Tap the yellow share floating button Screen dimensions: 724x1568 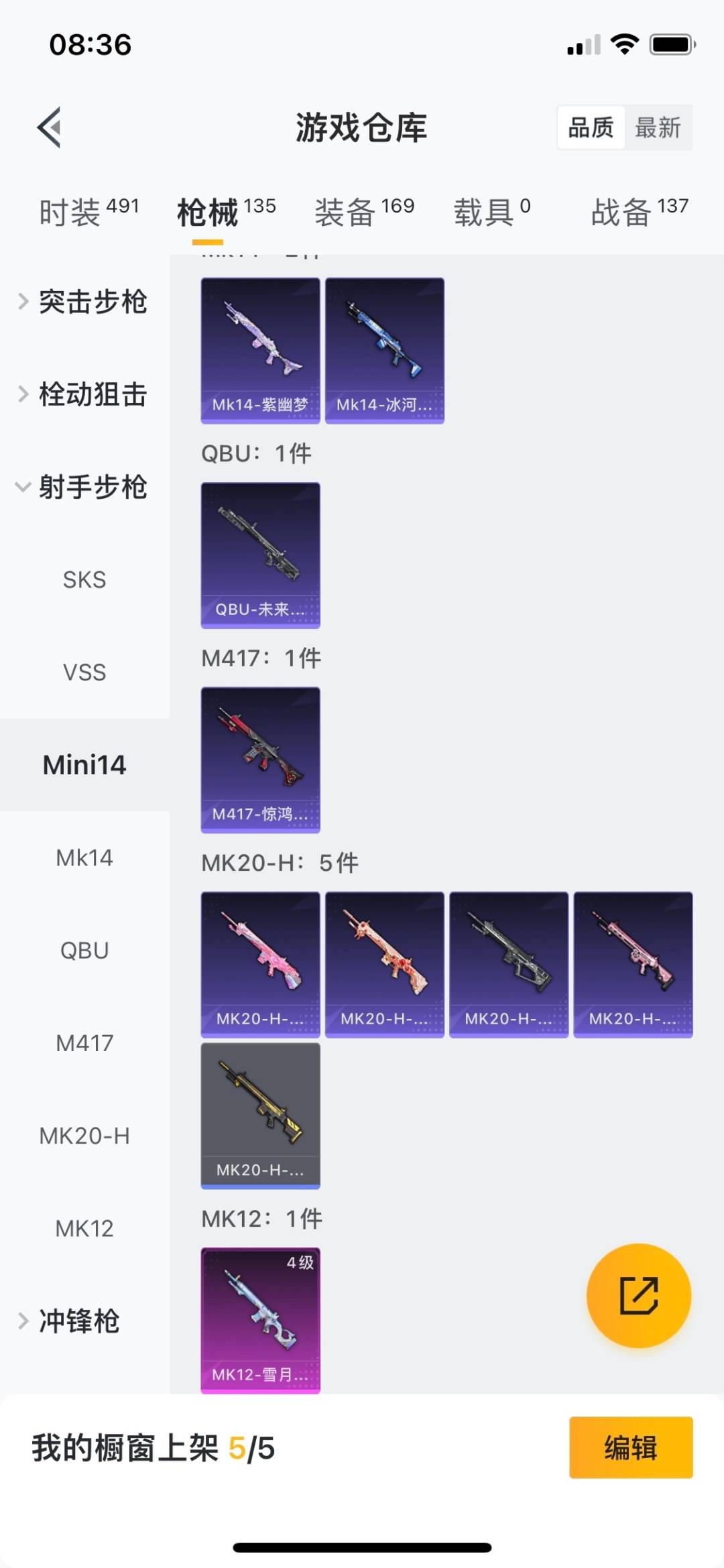point(638,1296)
